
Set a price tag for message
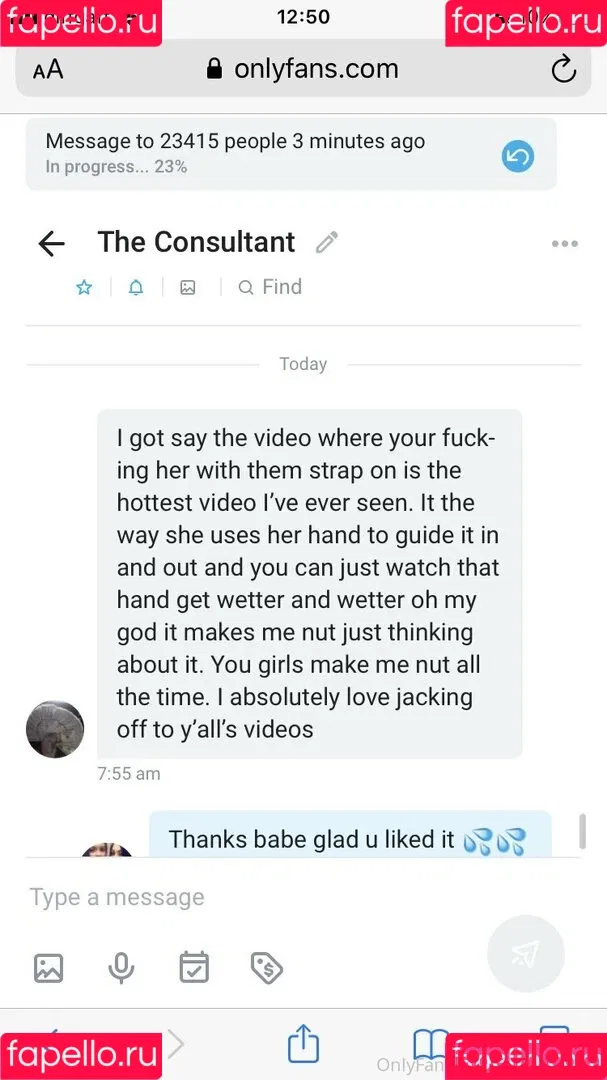(266, 967)
